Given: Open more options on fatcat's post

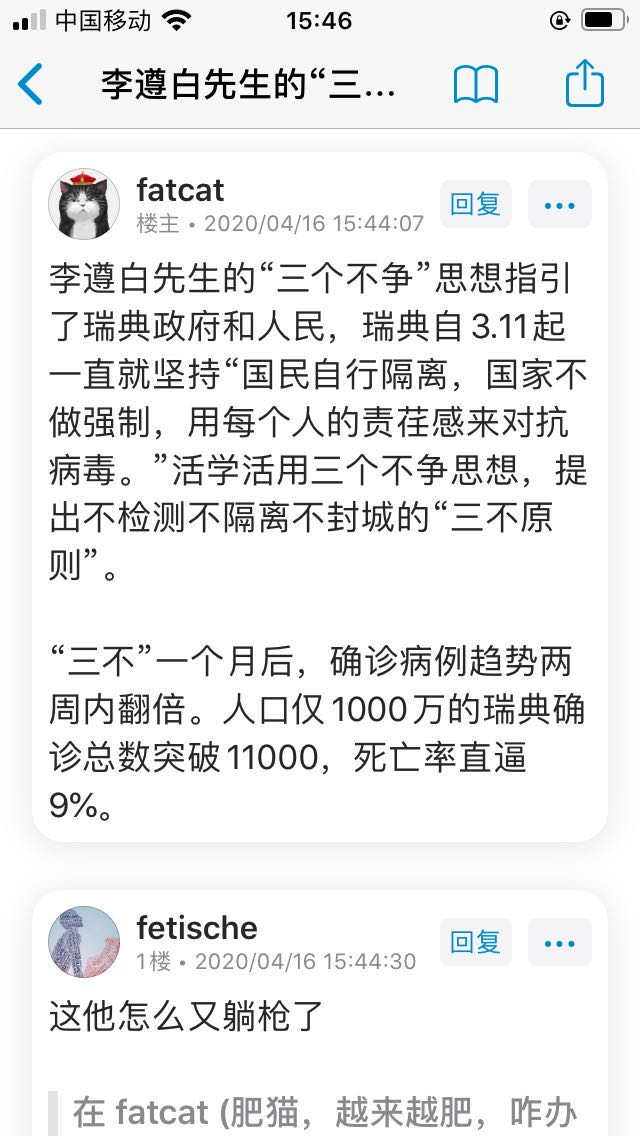Looking at the screenshot, I should tap(559, 205).
